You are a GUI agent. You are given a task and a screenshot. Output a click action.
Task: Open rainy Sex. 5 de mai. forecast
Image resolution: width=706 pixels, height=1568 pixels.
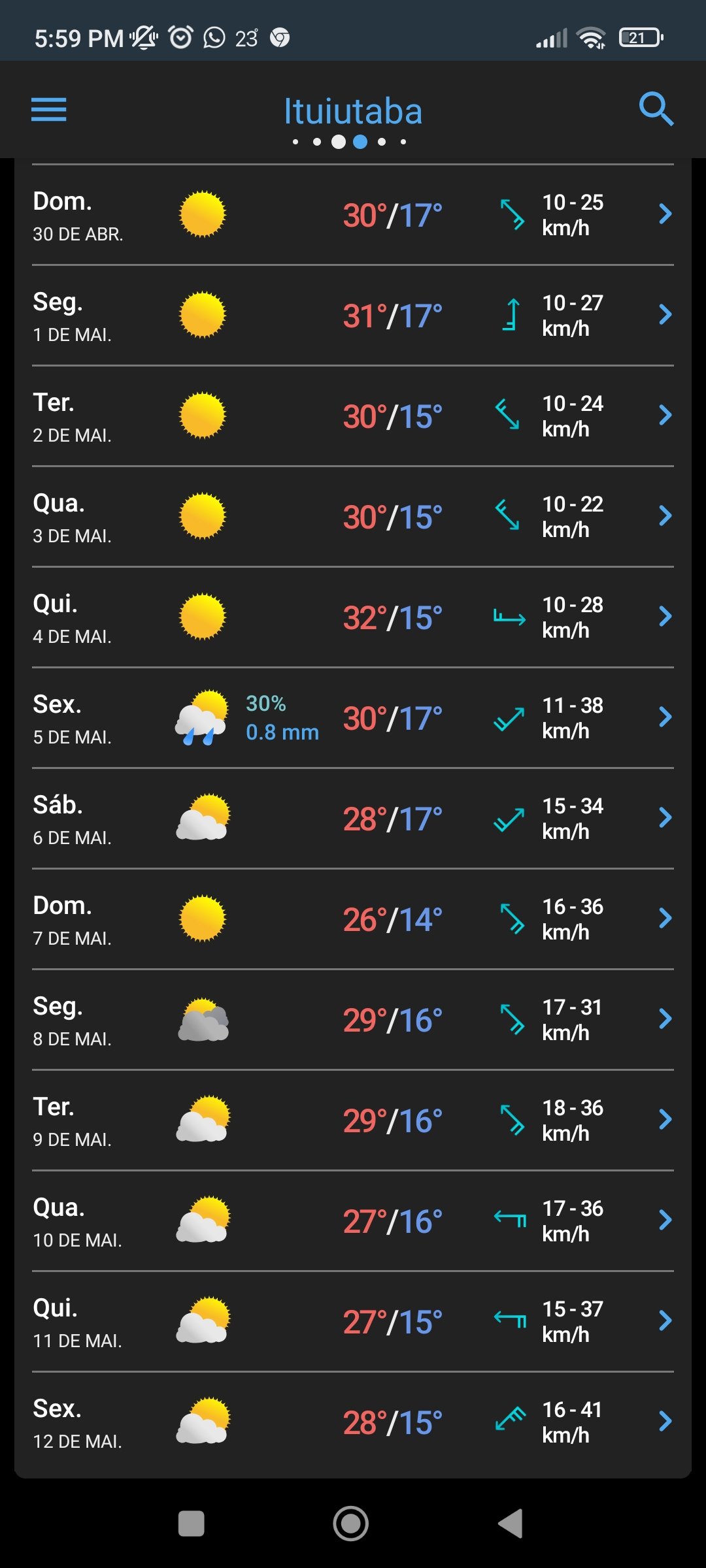pyautogui.click(x=353, y=718)
